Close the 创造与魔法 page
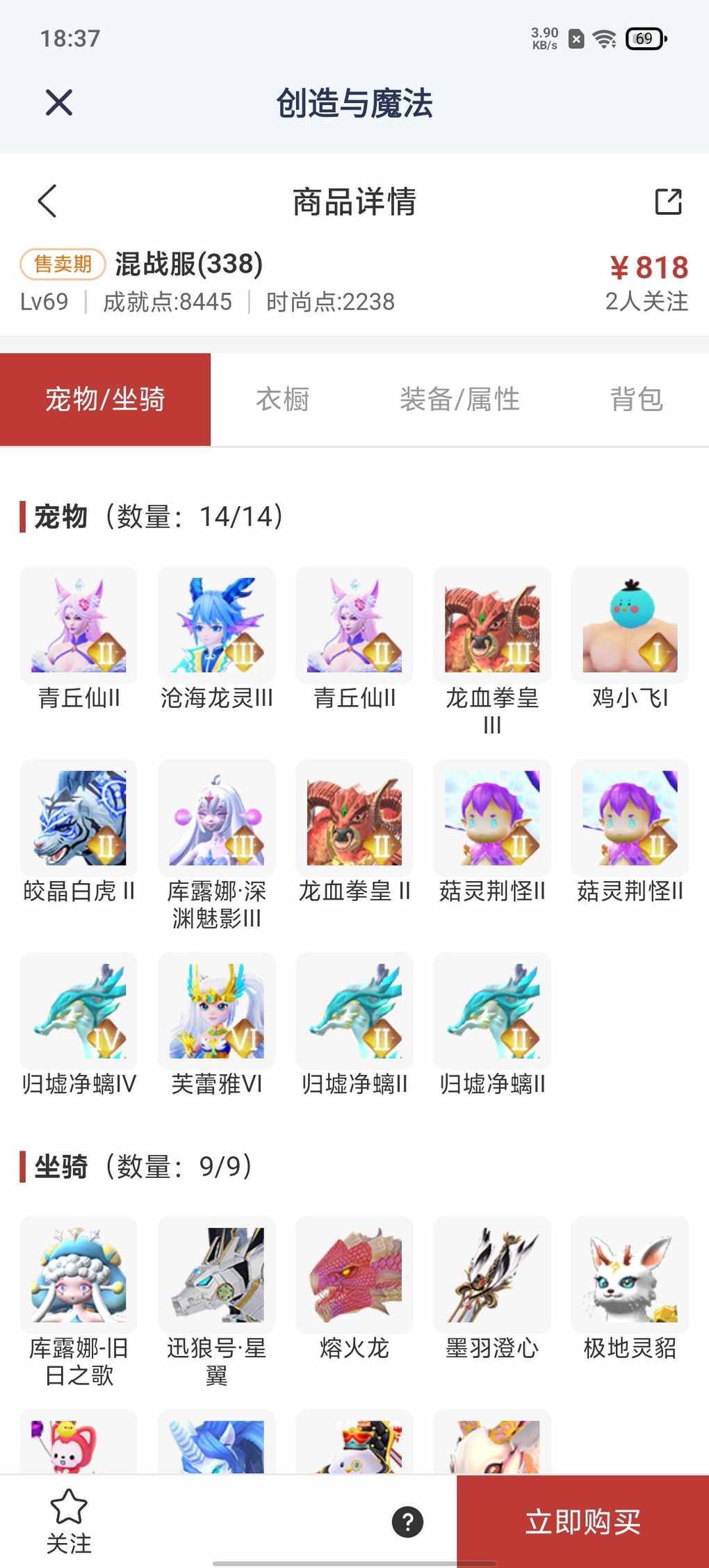This screenshot has height=1568, width=709. [59, 103]
